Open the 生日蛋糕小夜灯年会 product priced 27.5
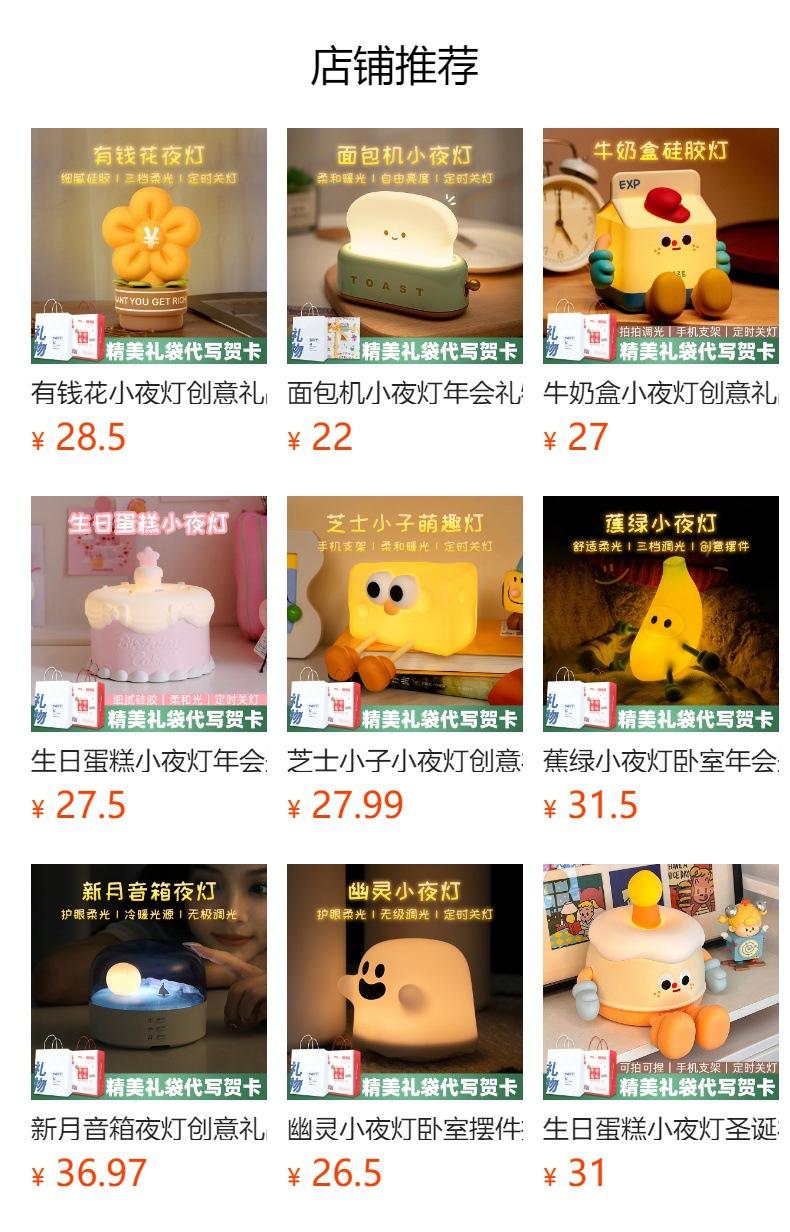Screen dimensions: 790x1232 click(x=149, y=614)
